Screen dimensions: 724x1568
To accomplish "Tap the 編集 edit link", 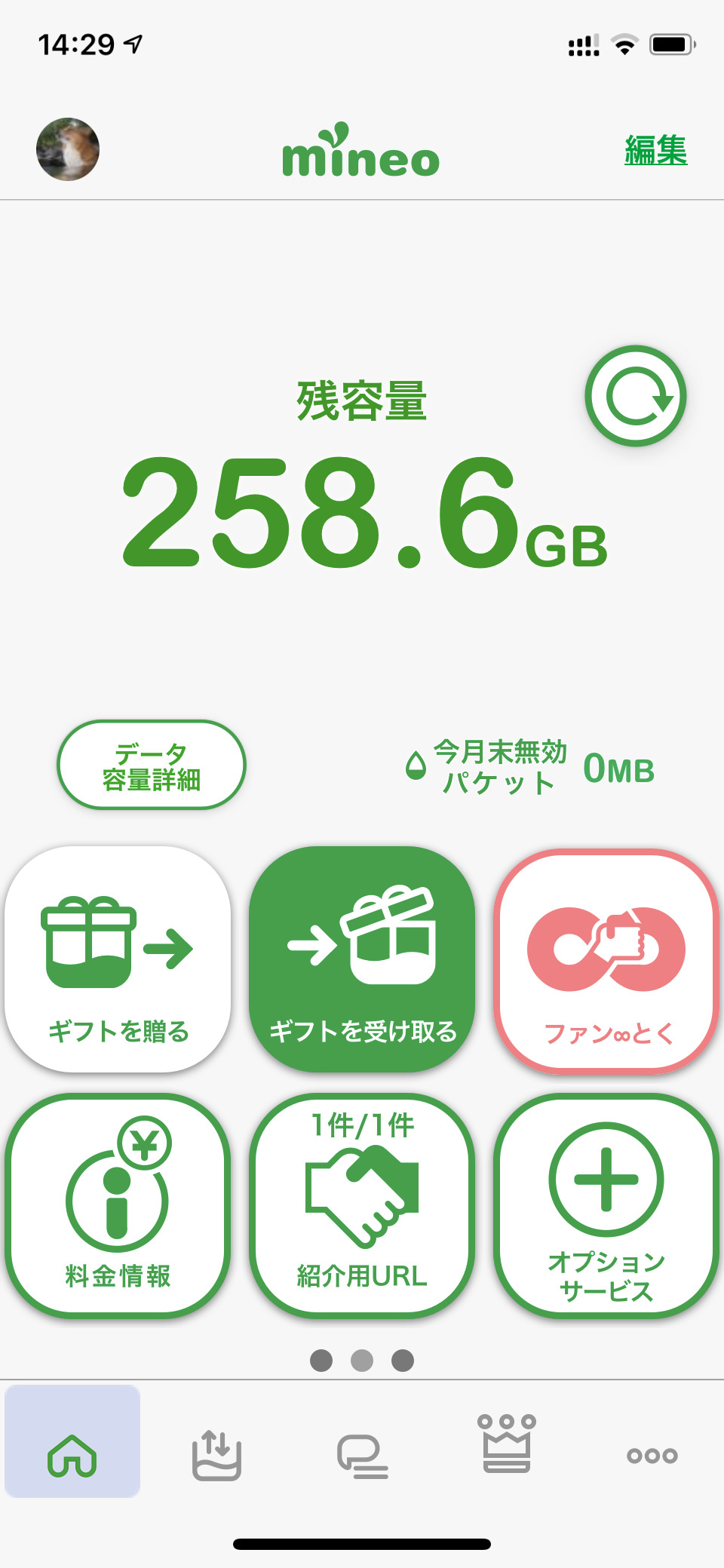I will point(655,150).
